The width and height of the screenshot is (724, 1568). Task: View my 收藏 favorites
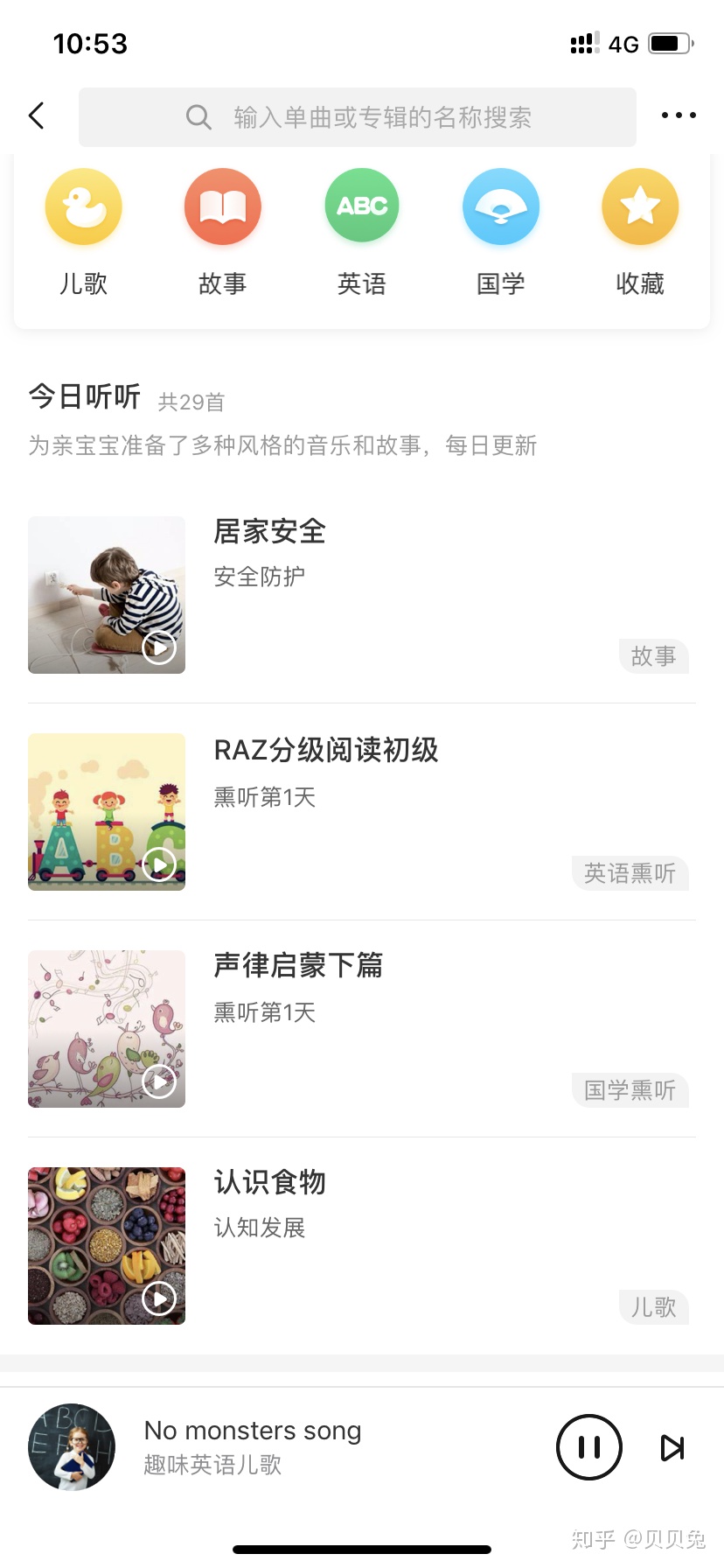640,207
